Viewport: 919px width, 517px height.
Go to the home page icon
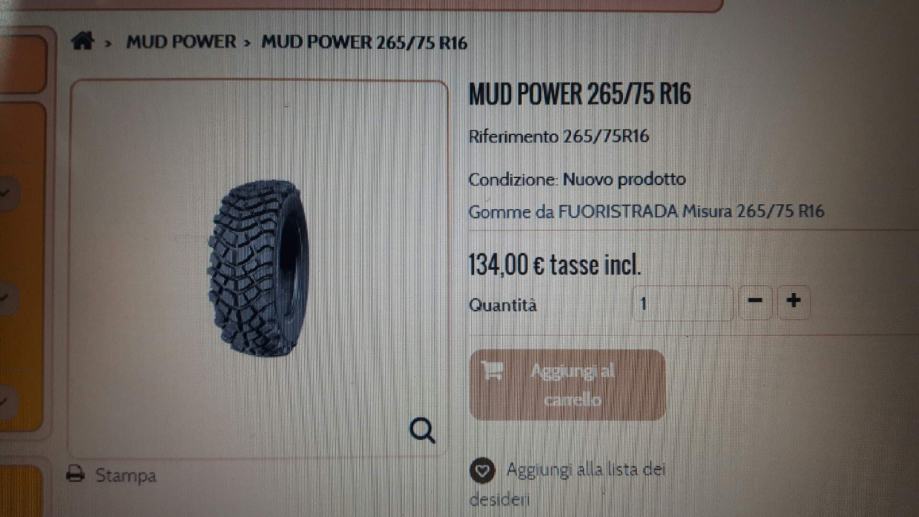[x=83, y=41]
